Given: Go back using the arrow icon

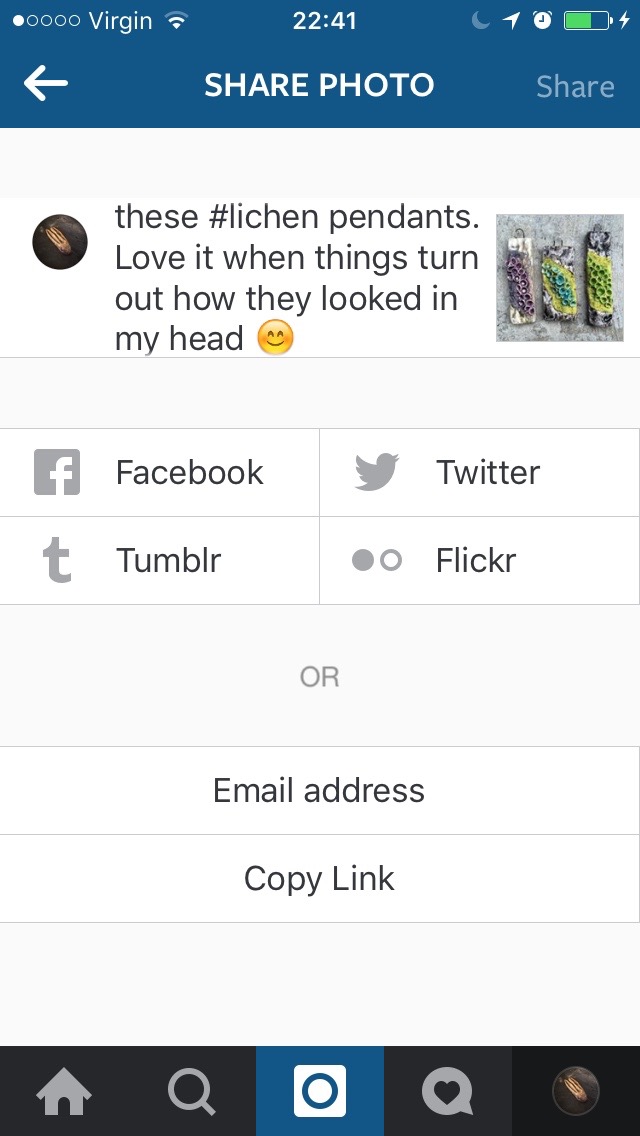Looking at the screenshot, I should tap(46, 85).
